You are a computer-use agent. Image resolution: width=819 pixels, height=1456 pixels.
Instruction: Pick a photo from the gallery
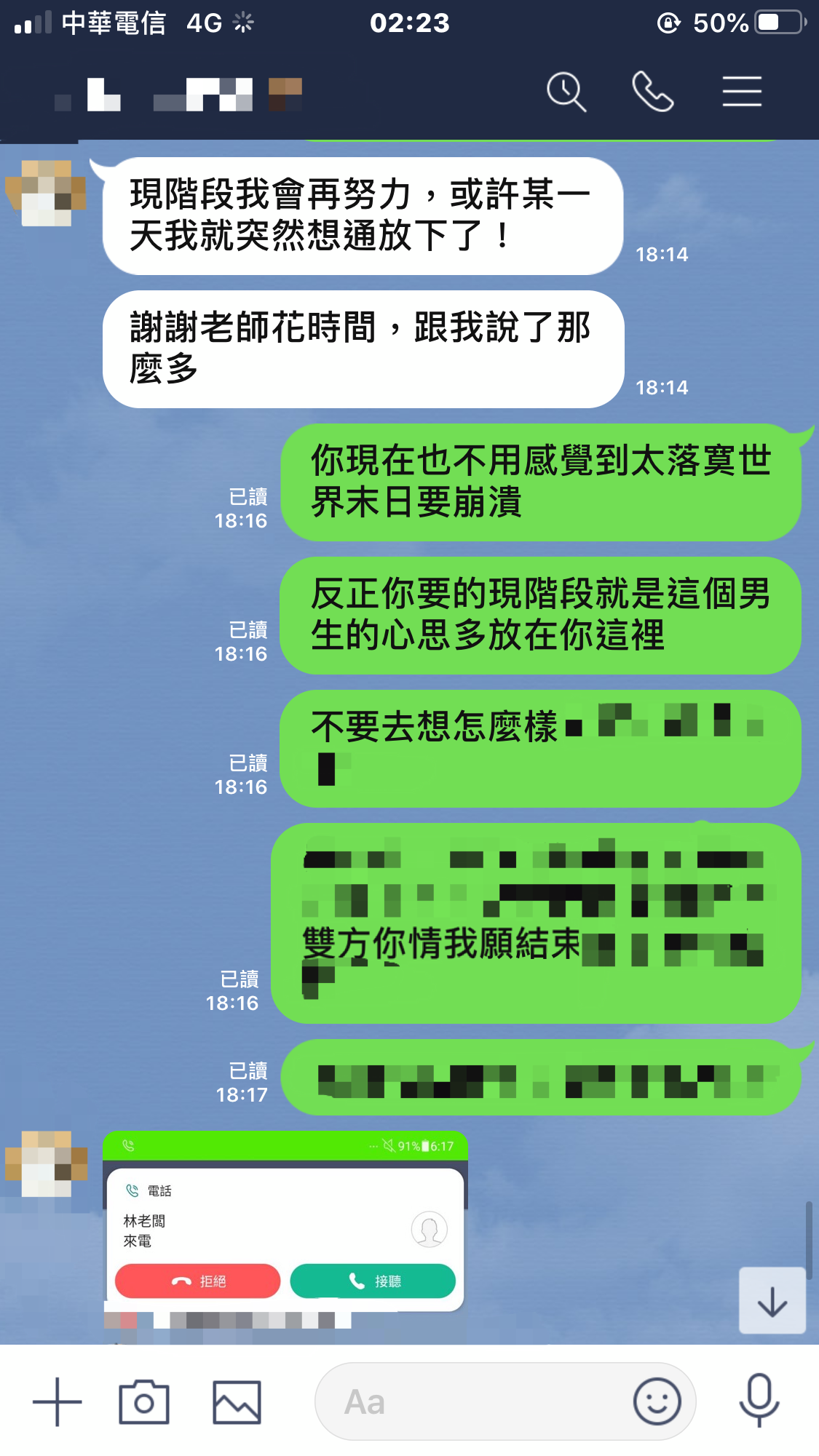coord(237,1401)
